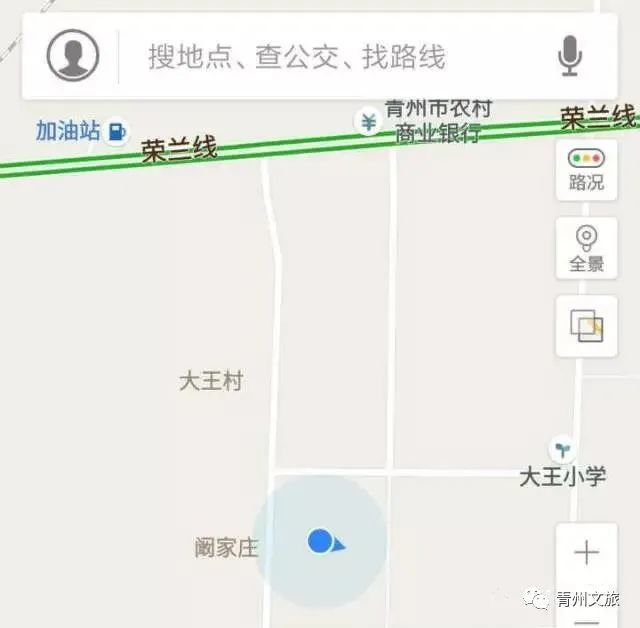Screen dimensions: 640x628
Task: Open the profile avatar icon
Action: coord(73,55)
